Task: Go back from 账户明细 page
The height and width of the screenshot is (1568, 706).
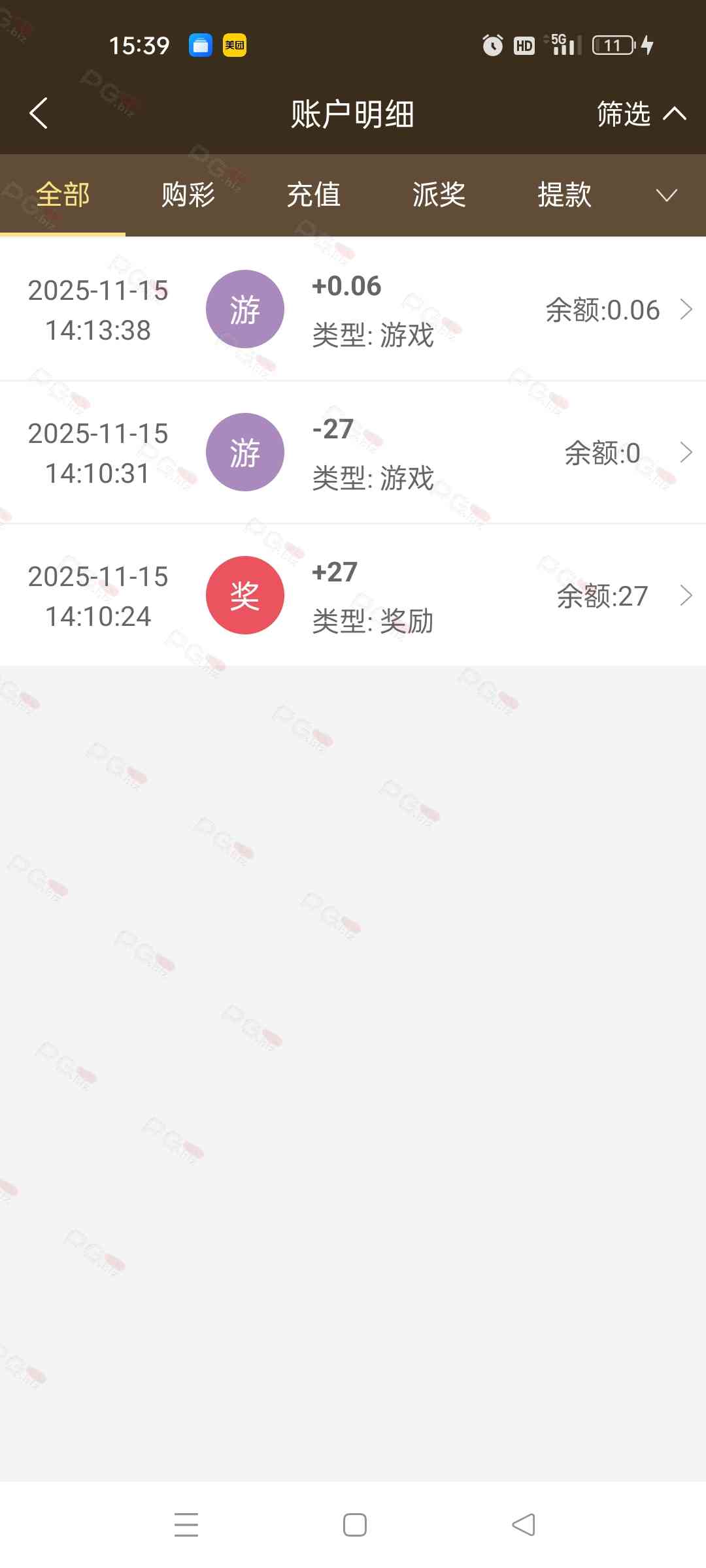Action: click(39, 114)
